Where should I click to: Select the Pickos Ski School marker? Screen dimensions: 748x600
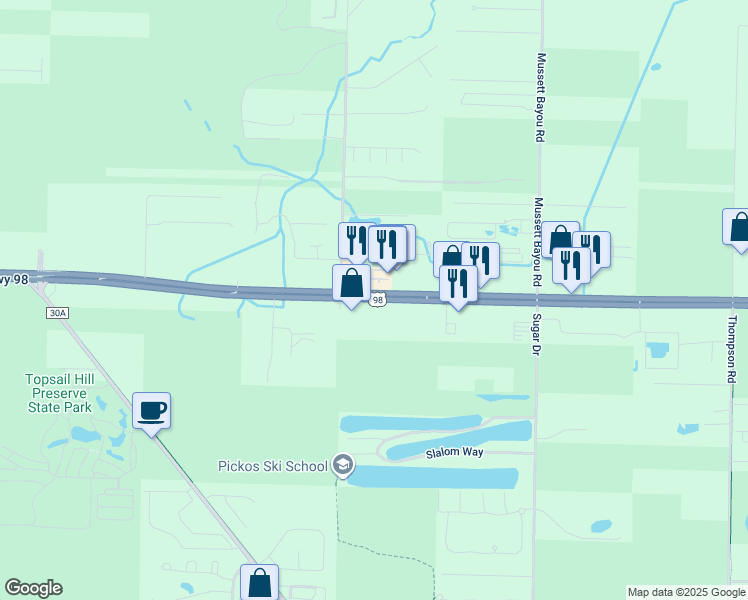pyautogui.click(x=343, y=466)
